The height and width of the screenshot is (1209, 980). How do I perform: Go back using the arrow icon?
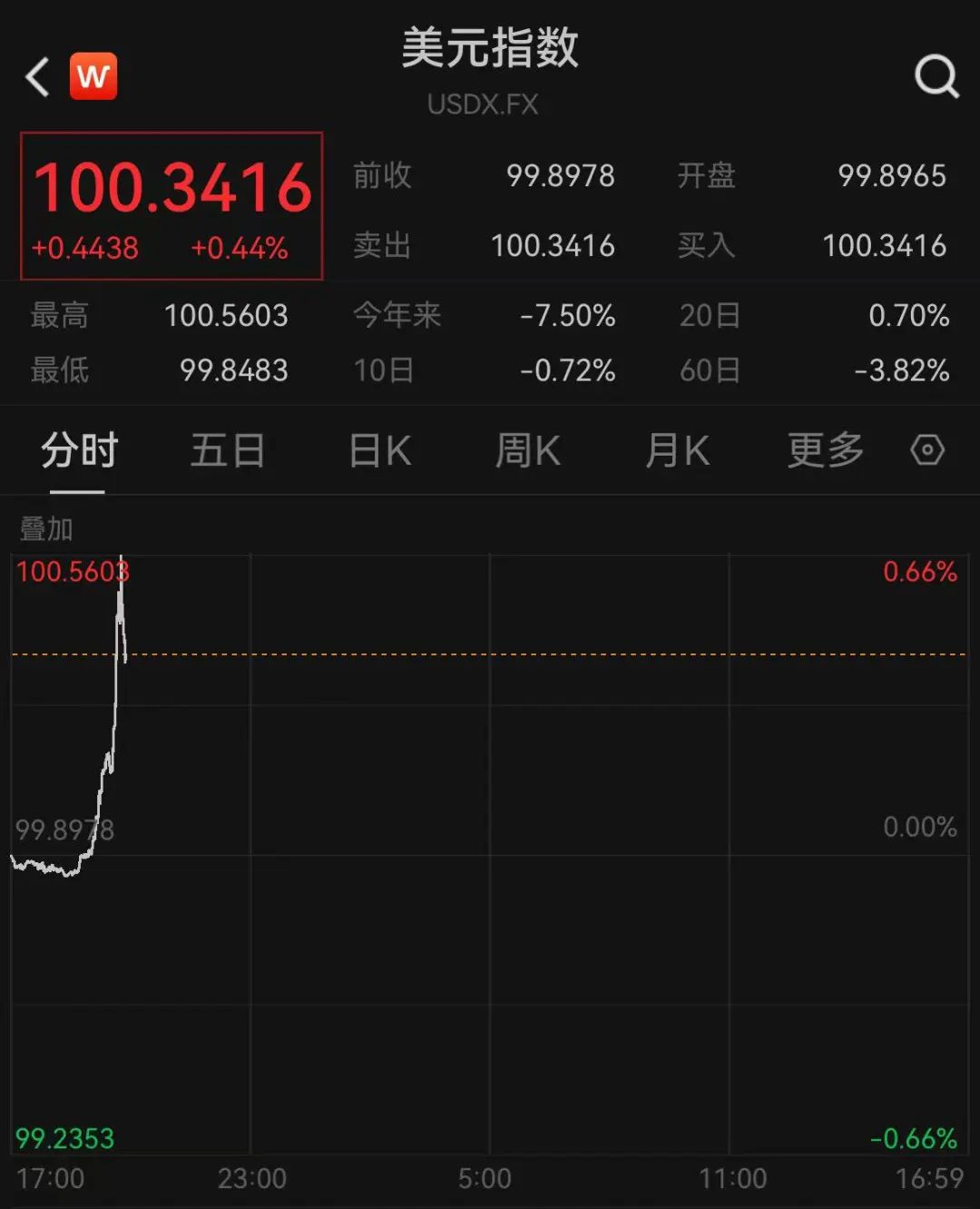pyautogui.click(x=37, y=77)
